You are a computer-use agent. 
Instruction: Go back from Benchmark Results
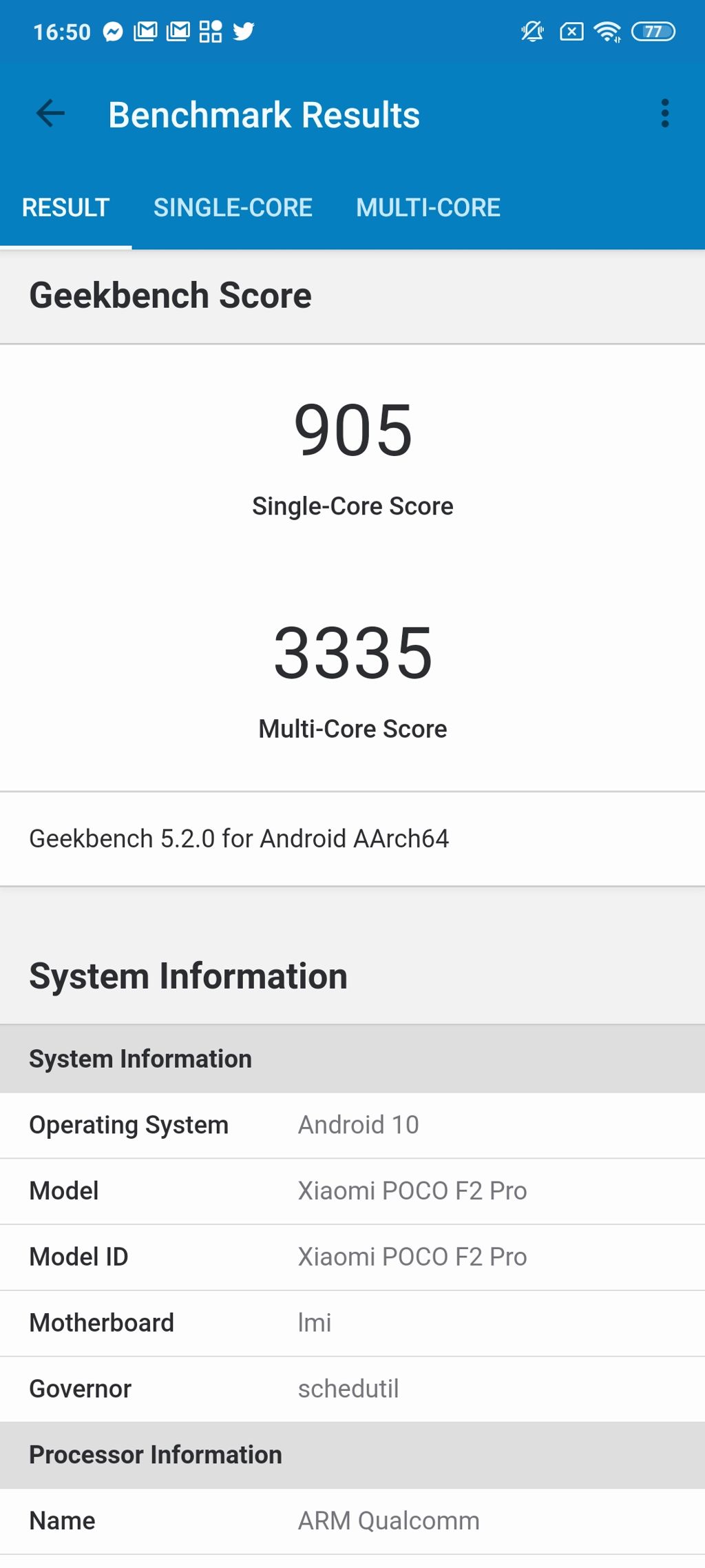point(50,114)
